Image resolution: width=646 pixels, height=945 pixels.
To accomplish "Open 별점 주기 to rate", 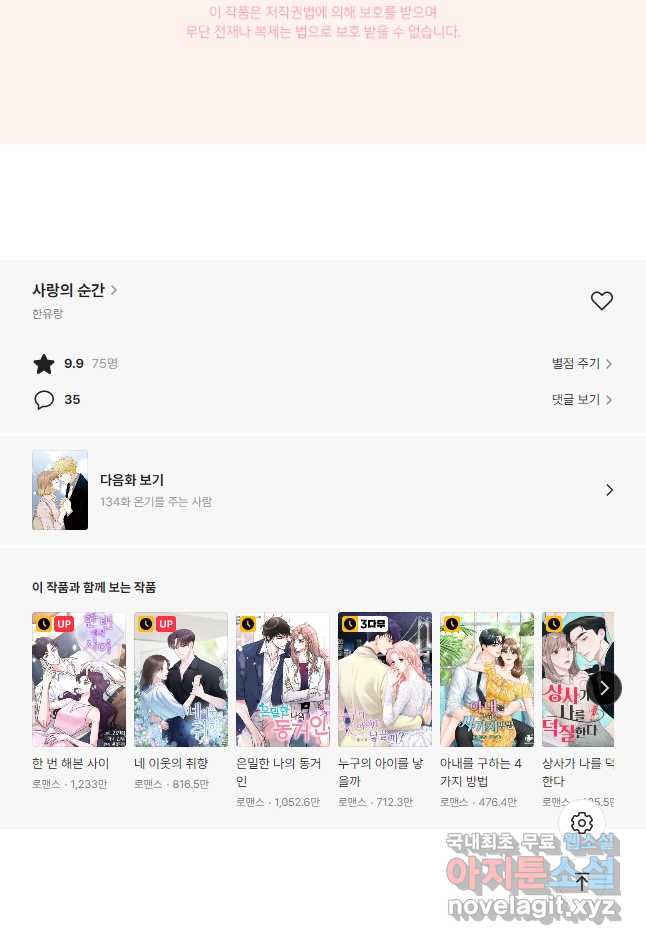I will [581, 364].
